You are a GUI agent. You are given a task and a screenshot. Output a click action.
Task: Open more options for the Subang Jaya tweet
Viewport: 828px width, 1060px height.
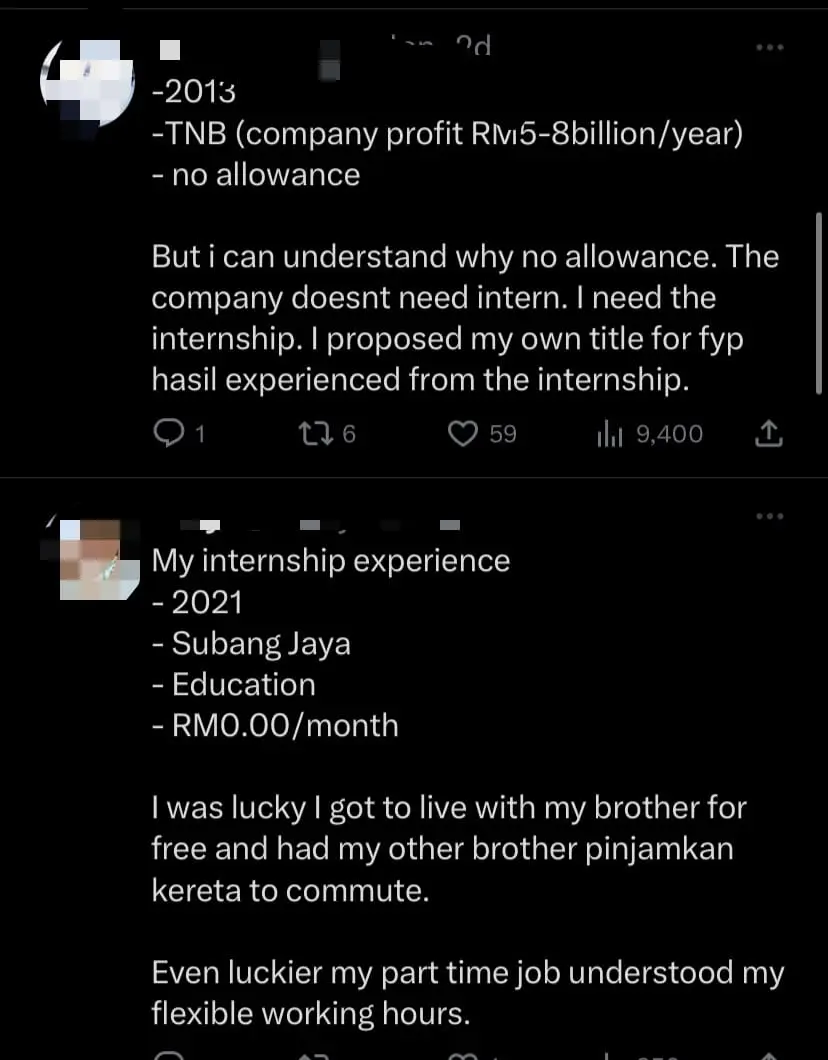coord(770,515)
